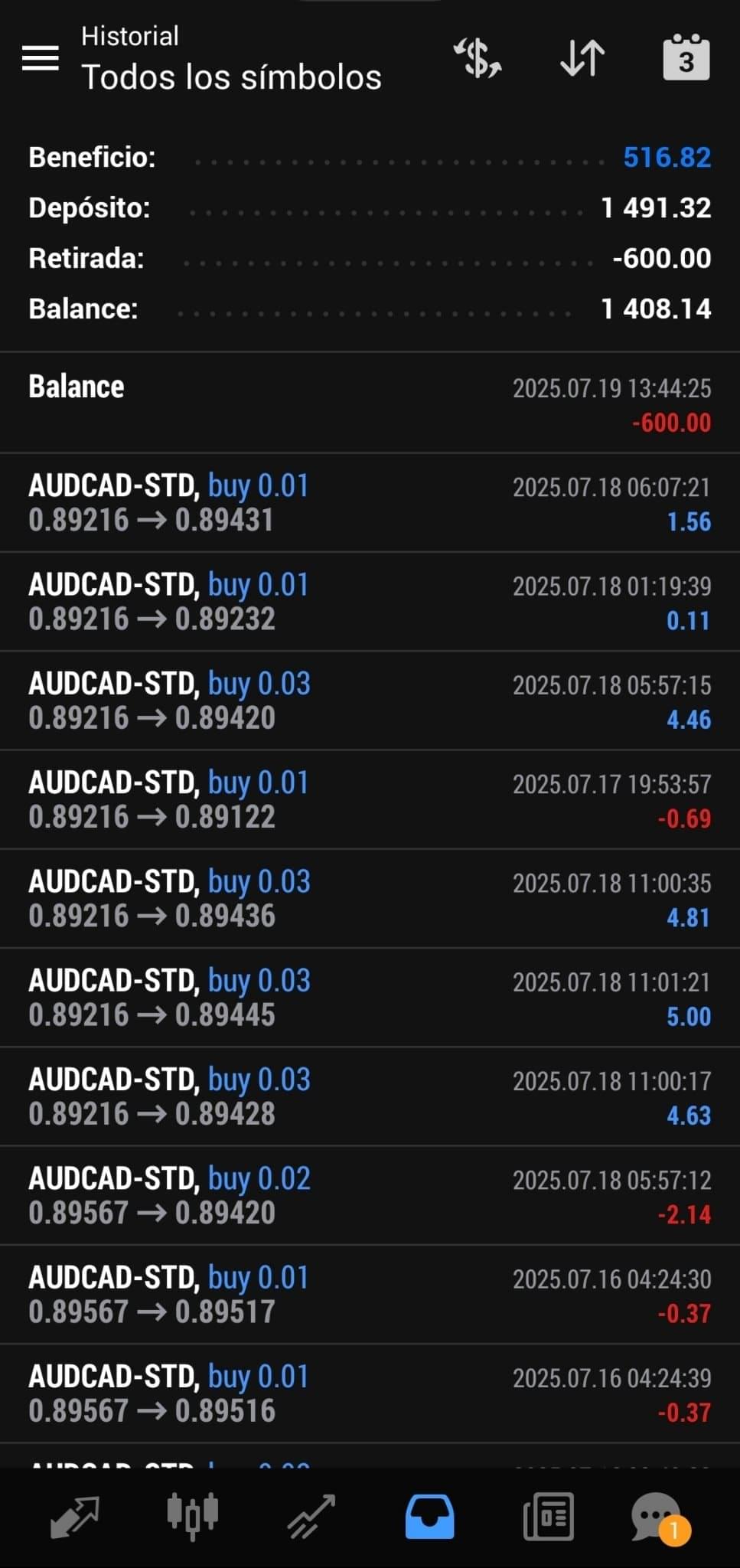Tap the sort arrows icon
Viewport: 740px width, 1568px height.
(582, 58)
